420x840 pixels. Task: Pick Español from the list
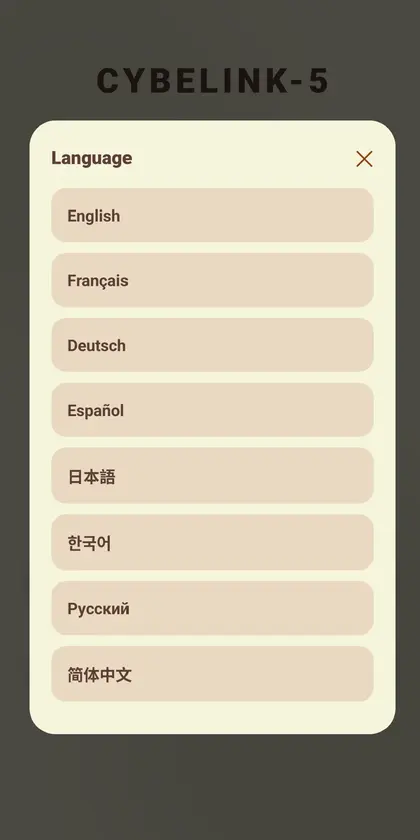212,410
